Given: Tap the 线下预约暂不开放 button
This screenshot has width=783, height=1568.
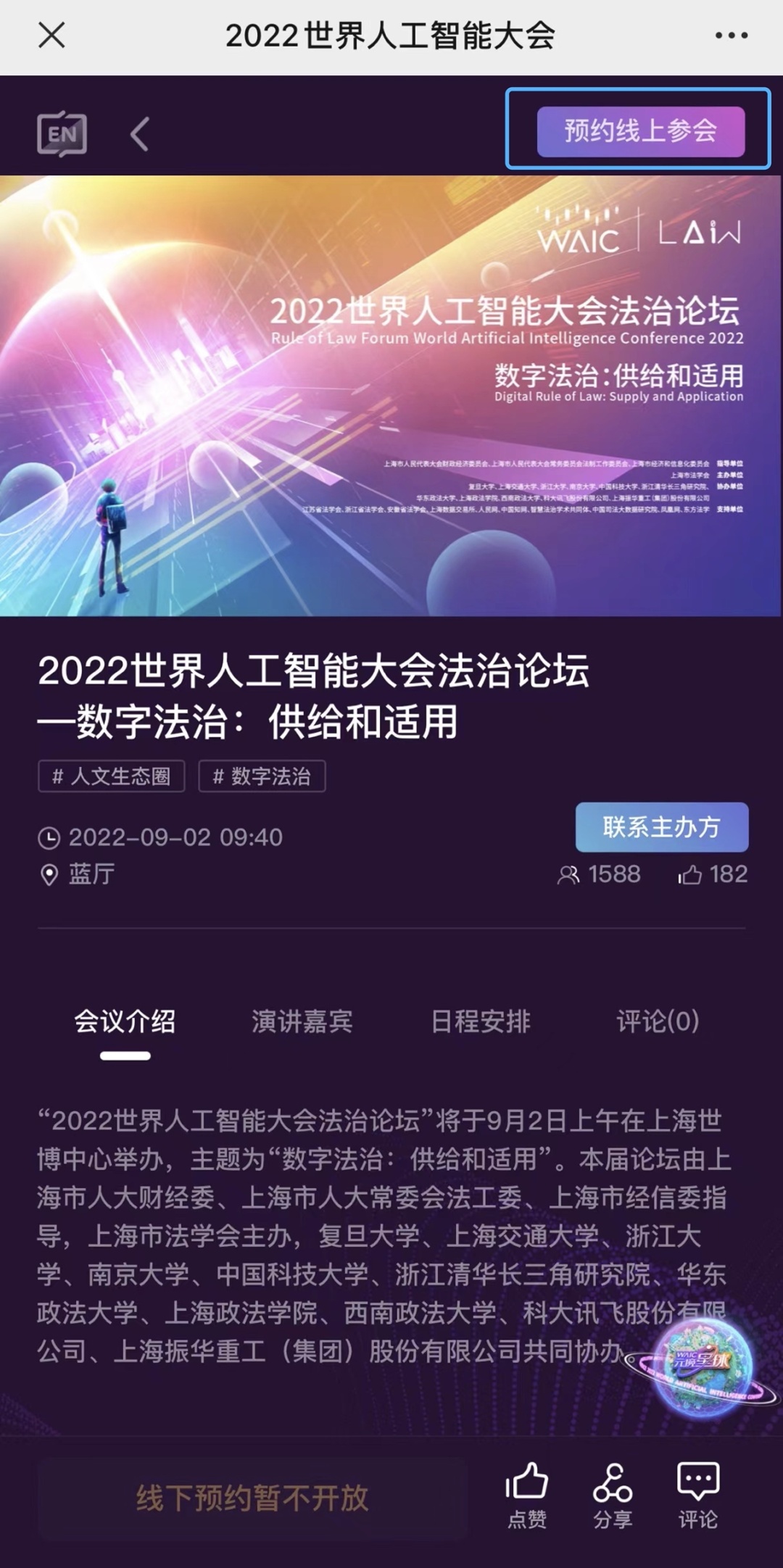Looking at the screenshot, I should coord(252,1497).
